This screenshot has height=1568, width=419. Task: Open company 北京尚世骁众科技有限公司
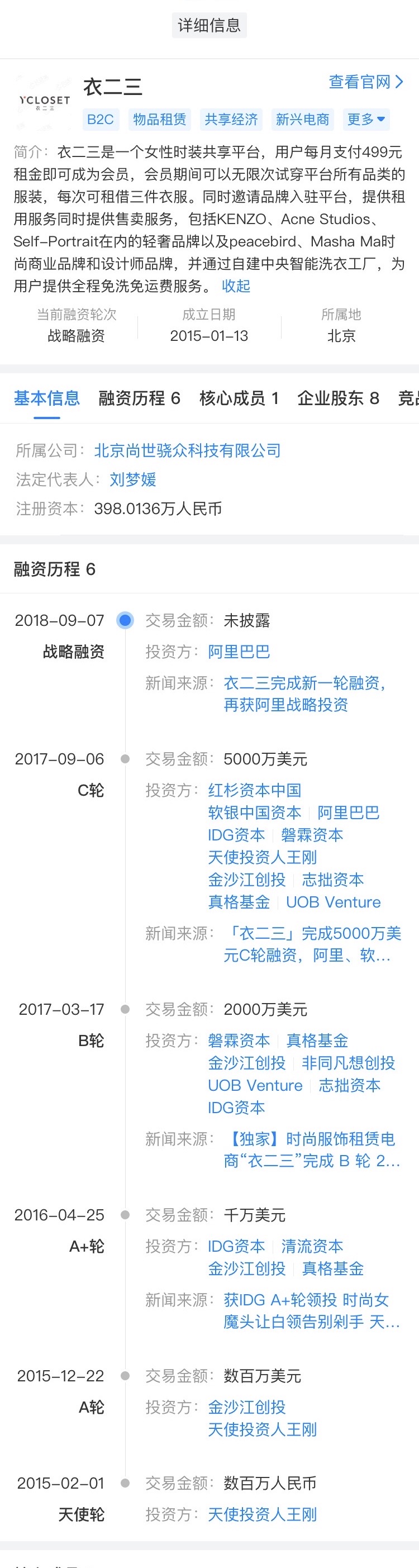tap(187, 450)
